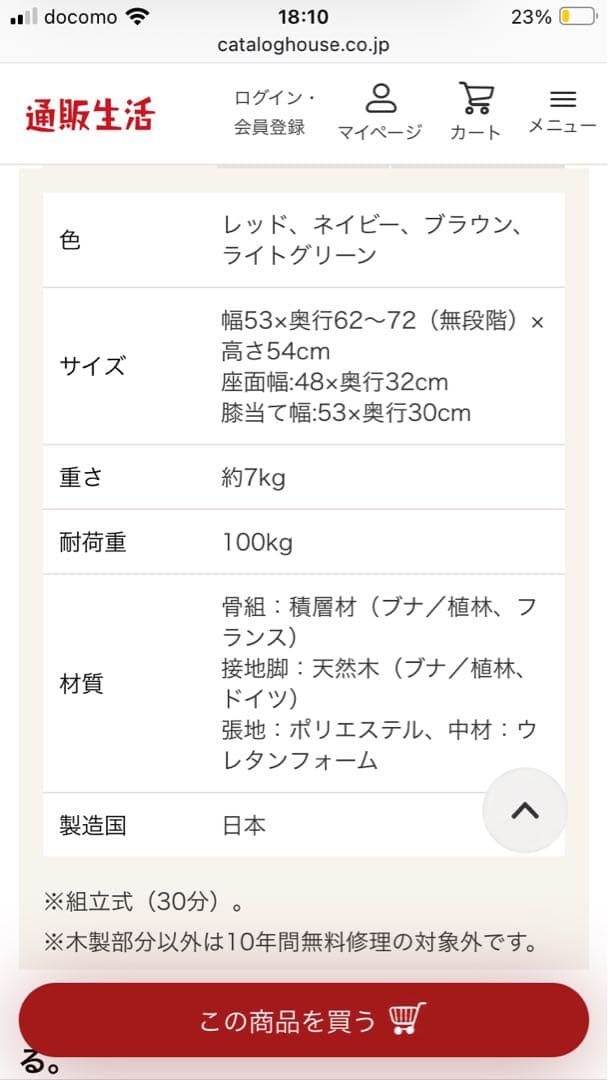This screenshot has height=1080, width=608.
Task: Jump back to top with the up arrow
Action: [x=525, y=810]
